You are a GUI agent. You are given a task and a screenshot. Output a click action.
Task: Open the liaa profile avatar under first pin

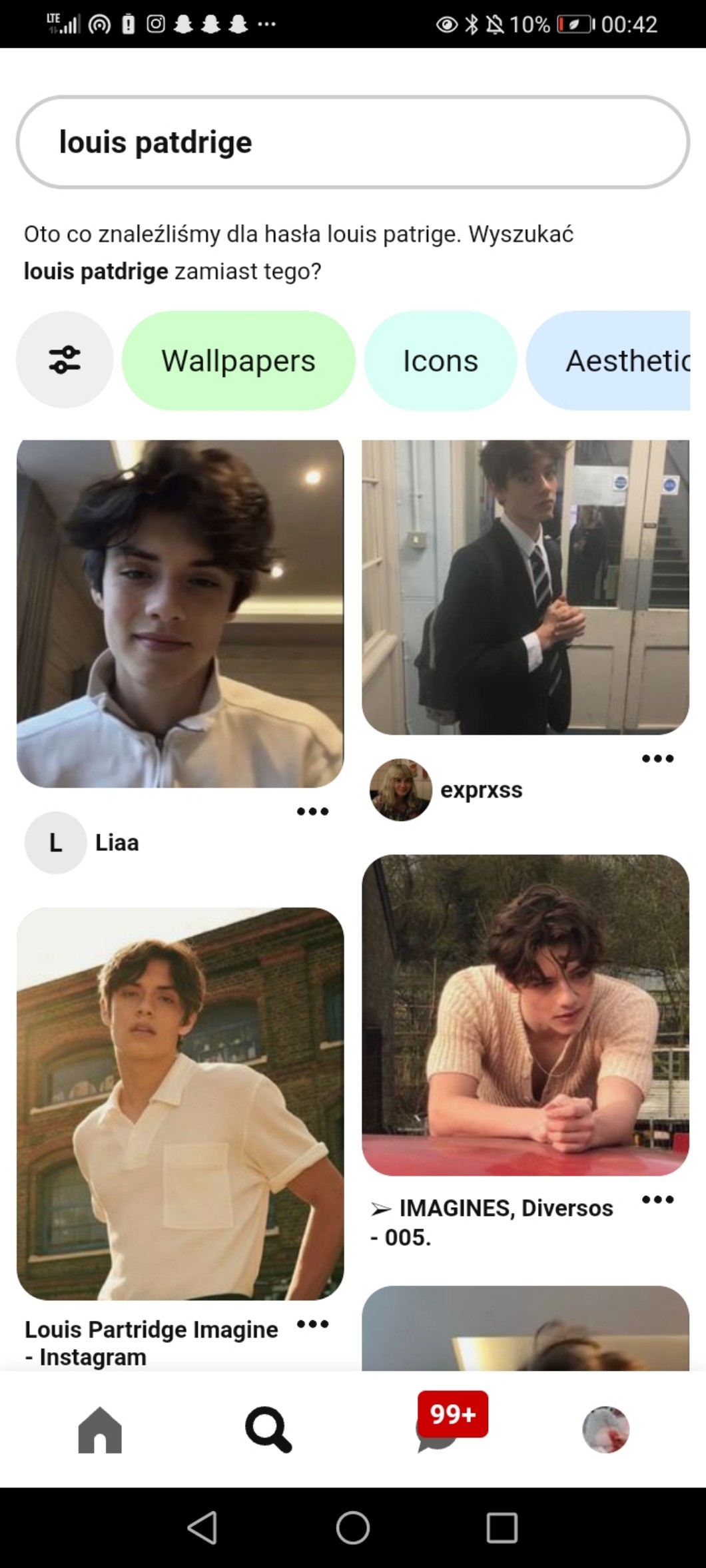click(56, 842)
